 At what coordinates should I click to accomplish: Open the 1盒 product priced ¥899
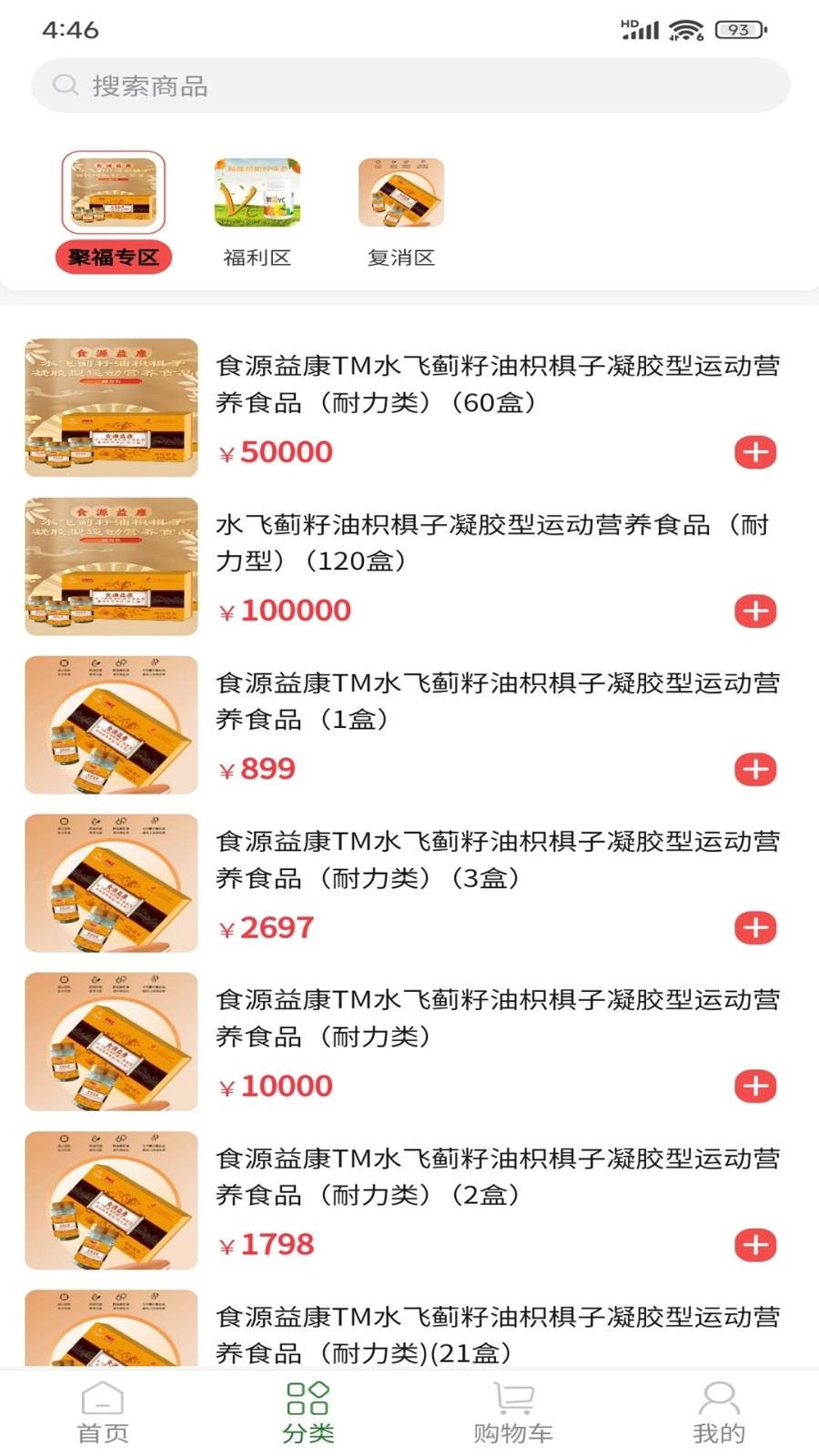click(497, 701)
